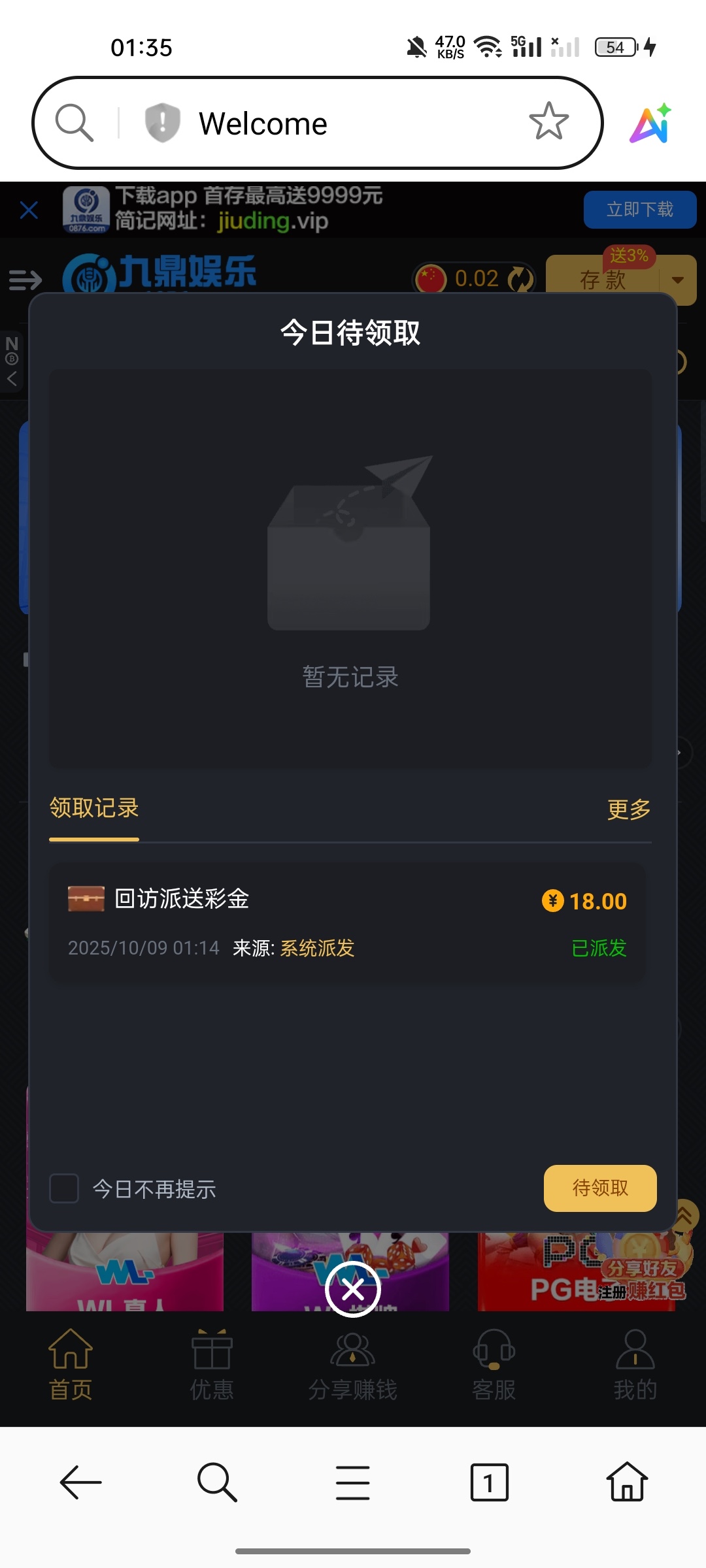This screenshot has height=1568, width=706.
Task: Tap 立即下载 to download the app
Action: (639, 210)
